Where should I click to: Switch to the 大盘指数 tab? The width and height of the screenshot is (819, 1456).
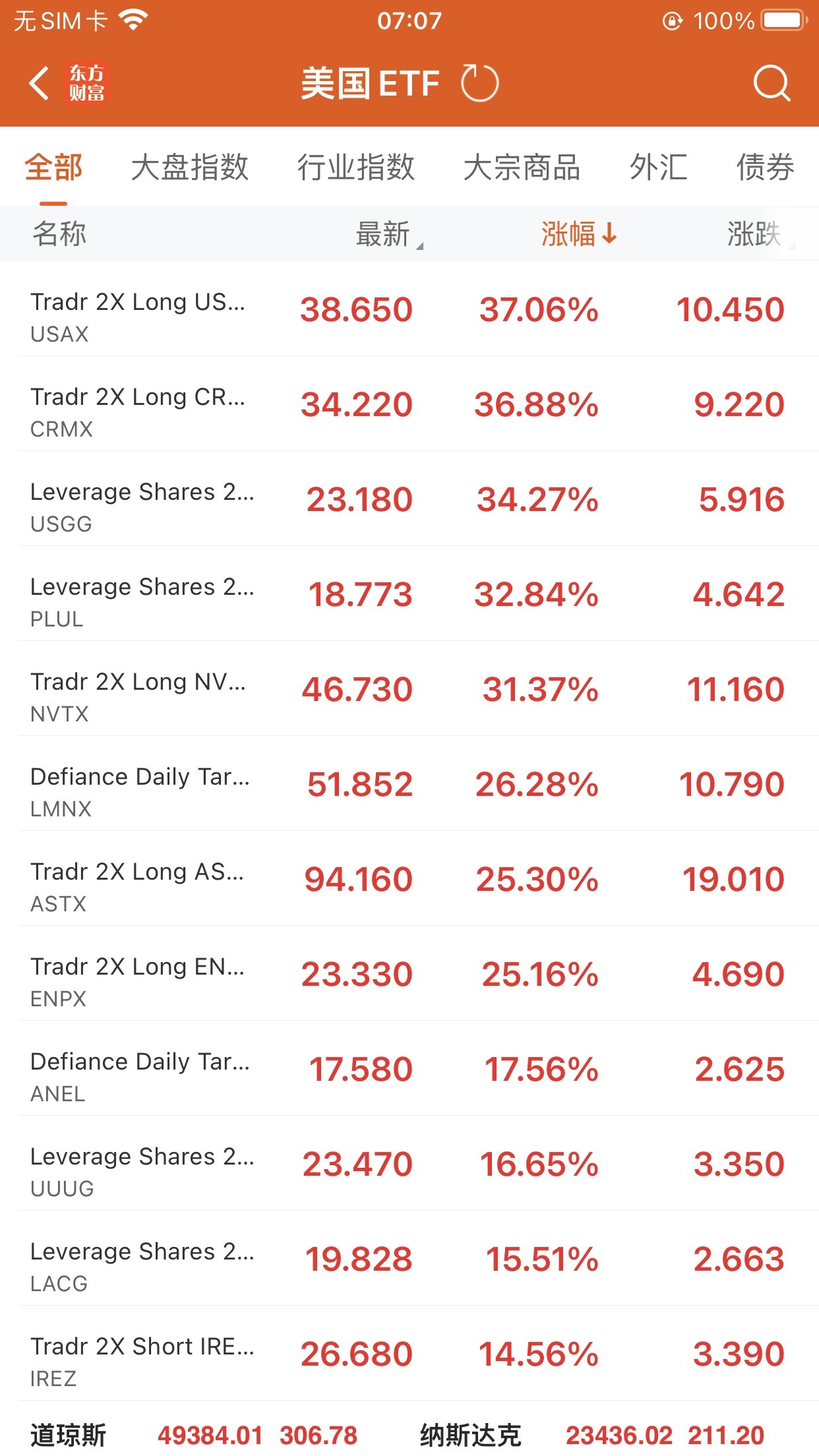click(189, 167)
